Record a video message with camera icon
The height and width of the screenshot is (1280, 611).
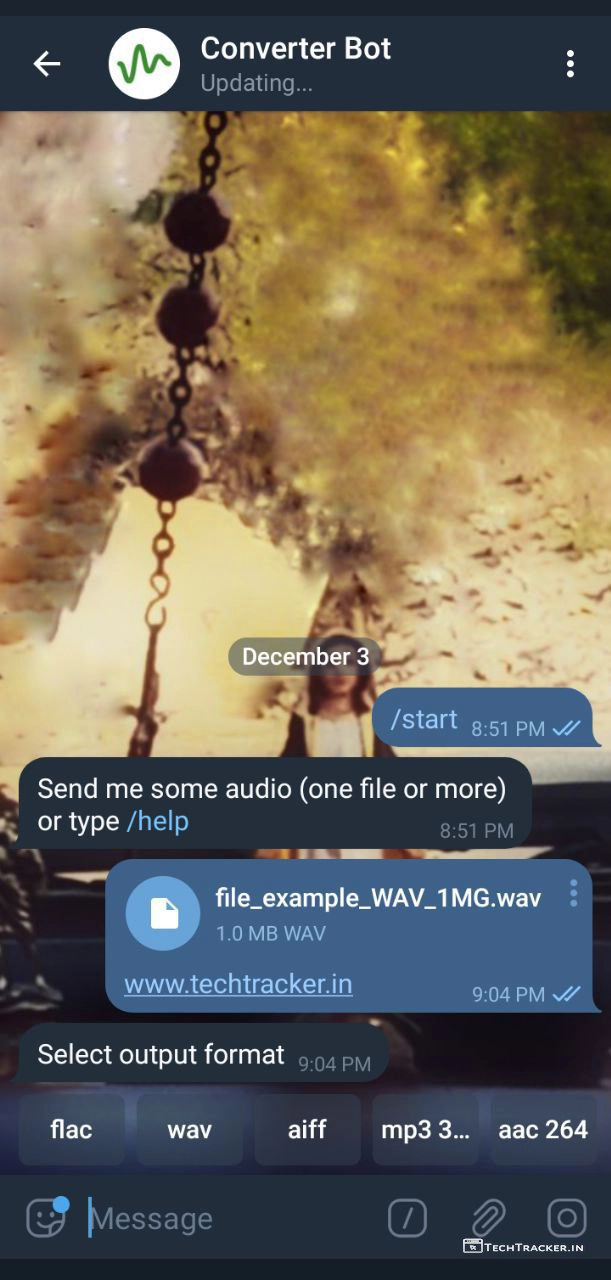(x=567, y=1218)
